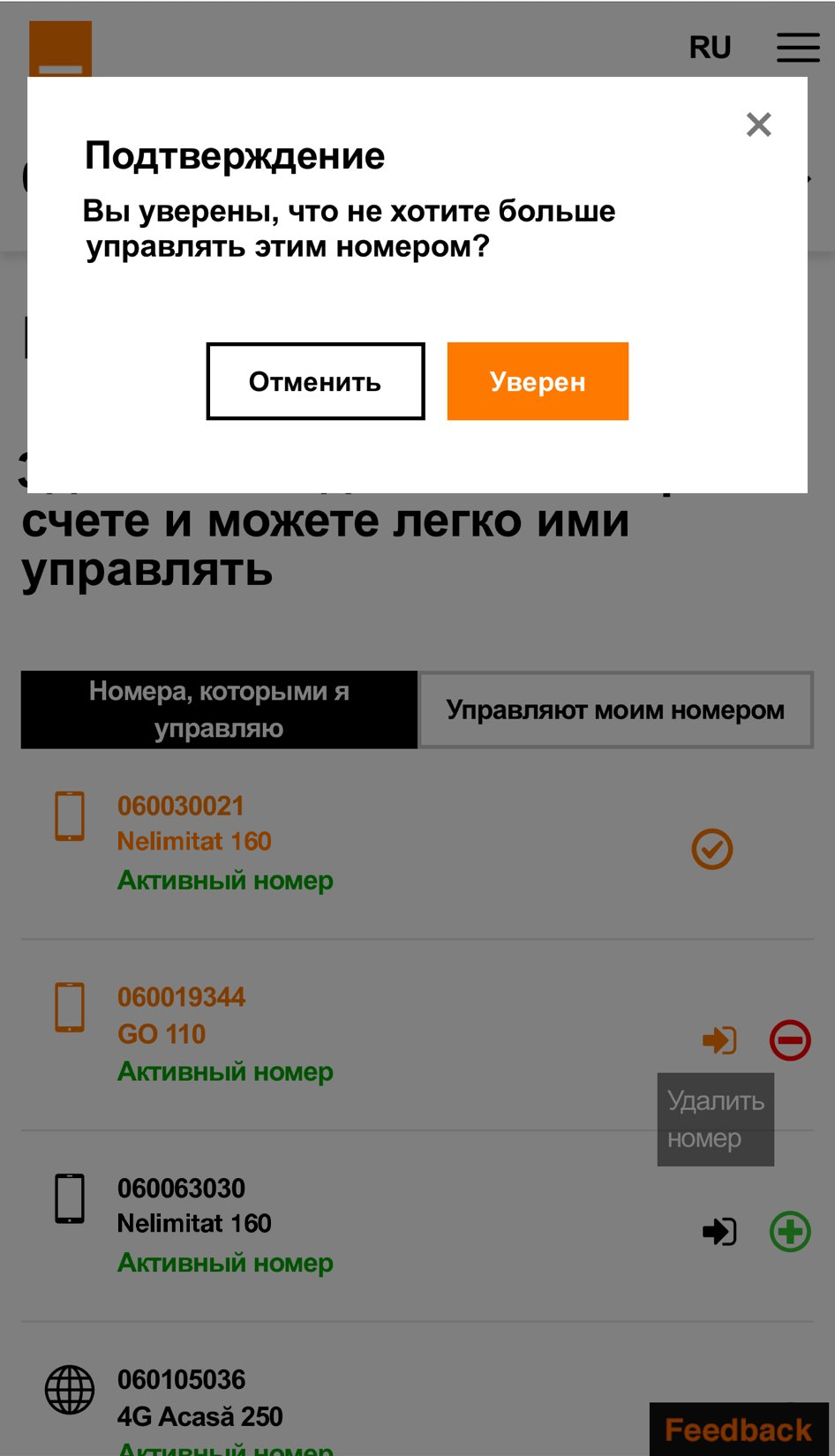This screenshot has width=835, height=1456.
Task: Remove number 060019344 with minus icon
Action: pyautogui.click(x=790, y=1039)
